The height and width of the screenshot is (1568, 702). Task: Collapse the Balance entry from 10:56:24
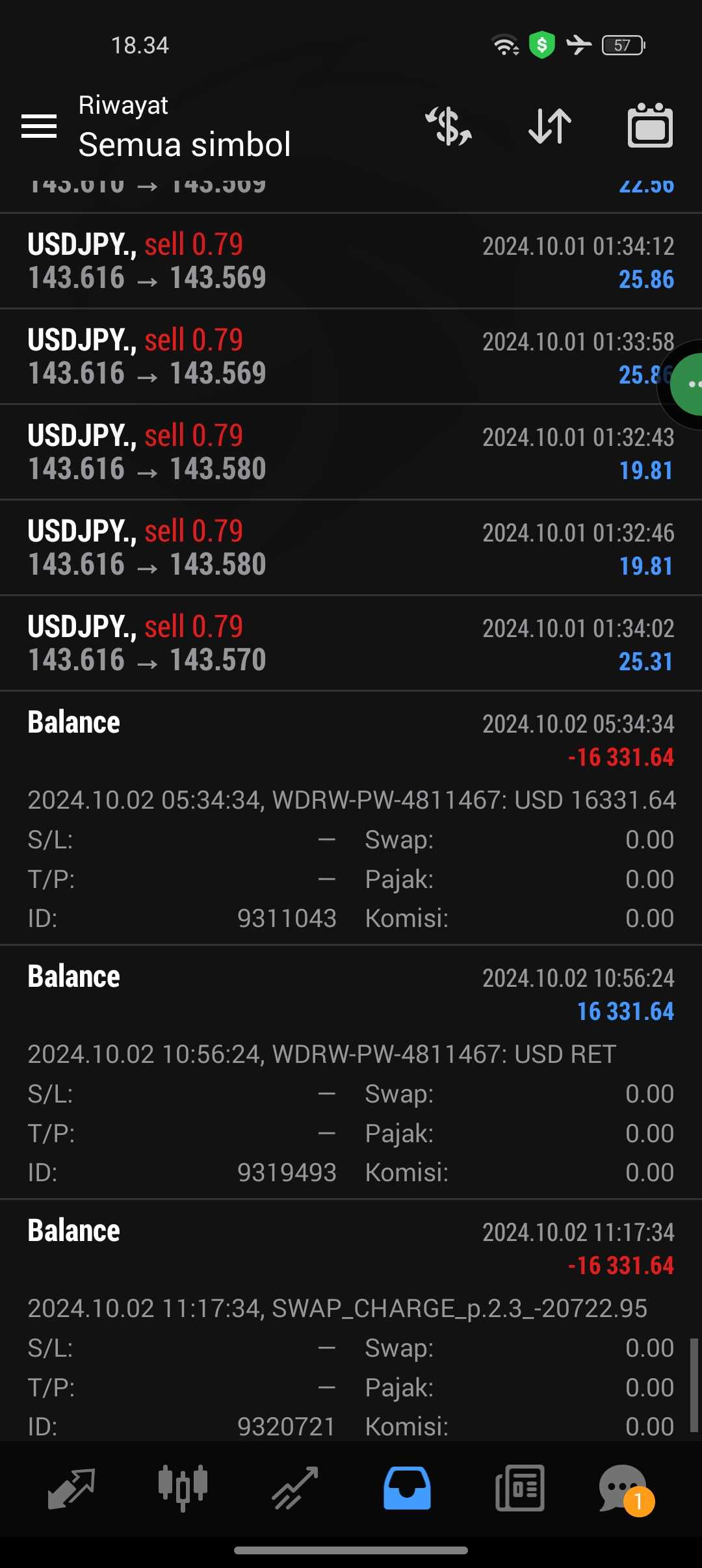[x=351, y=994]
